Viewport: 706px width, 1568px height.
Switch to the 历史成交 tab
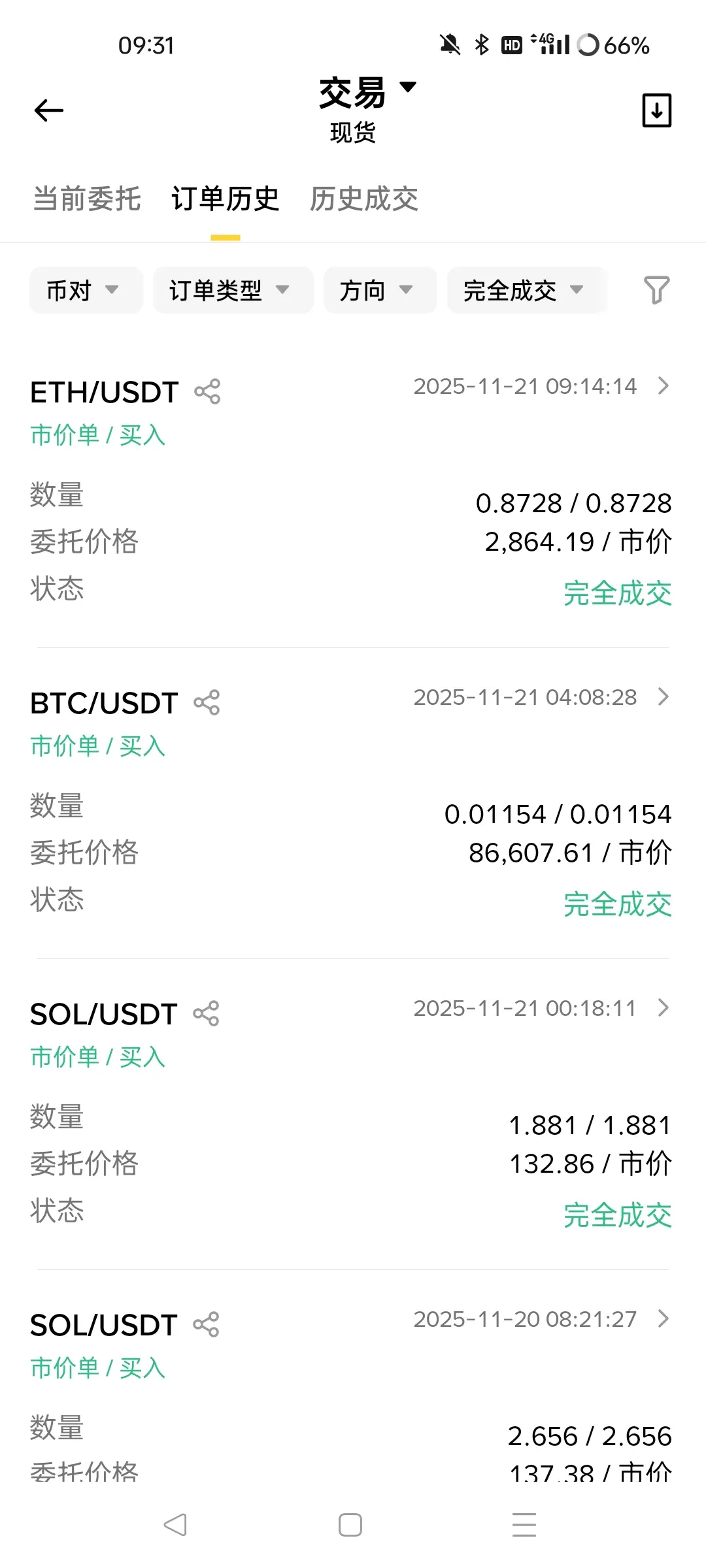point(363,199)
